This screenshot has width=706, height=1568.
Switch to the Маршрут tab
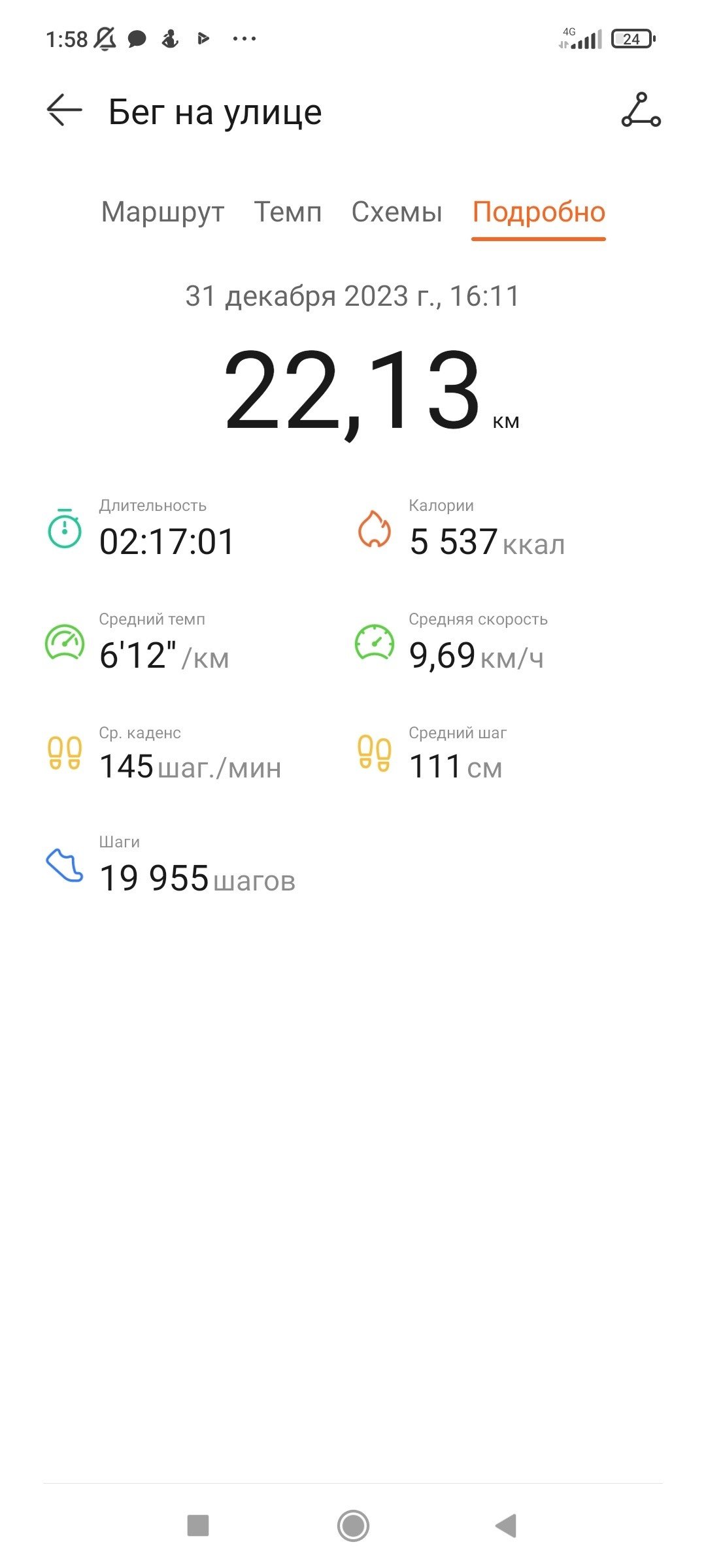(163, 212)
